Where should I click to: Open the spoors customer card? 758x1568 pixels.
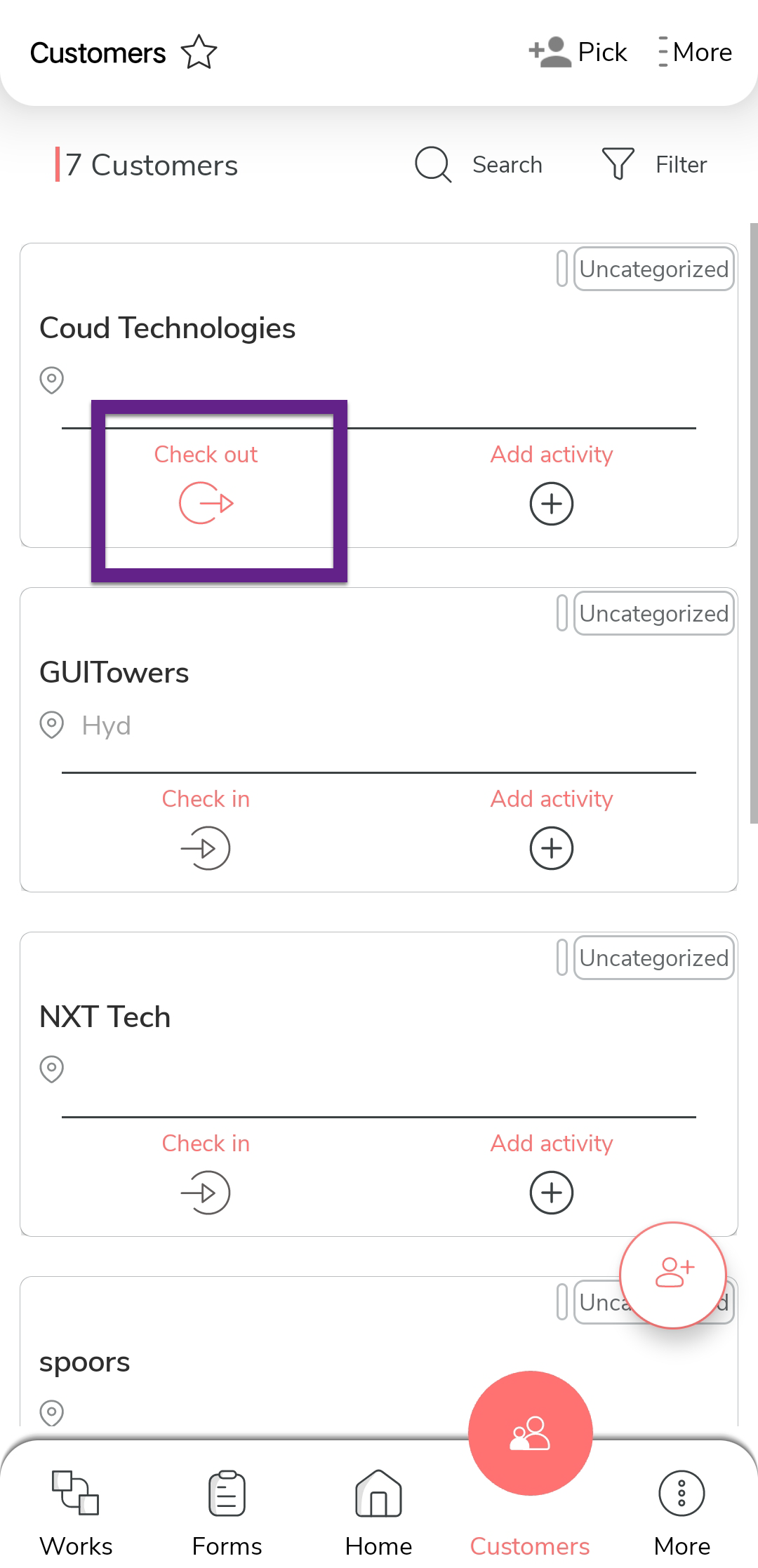84,1362
